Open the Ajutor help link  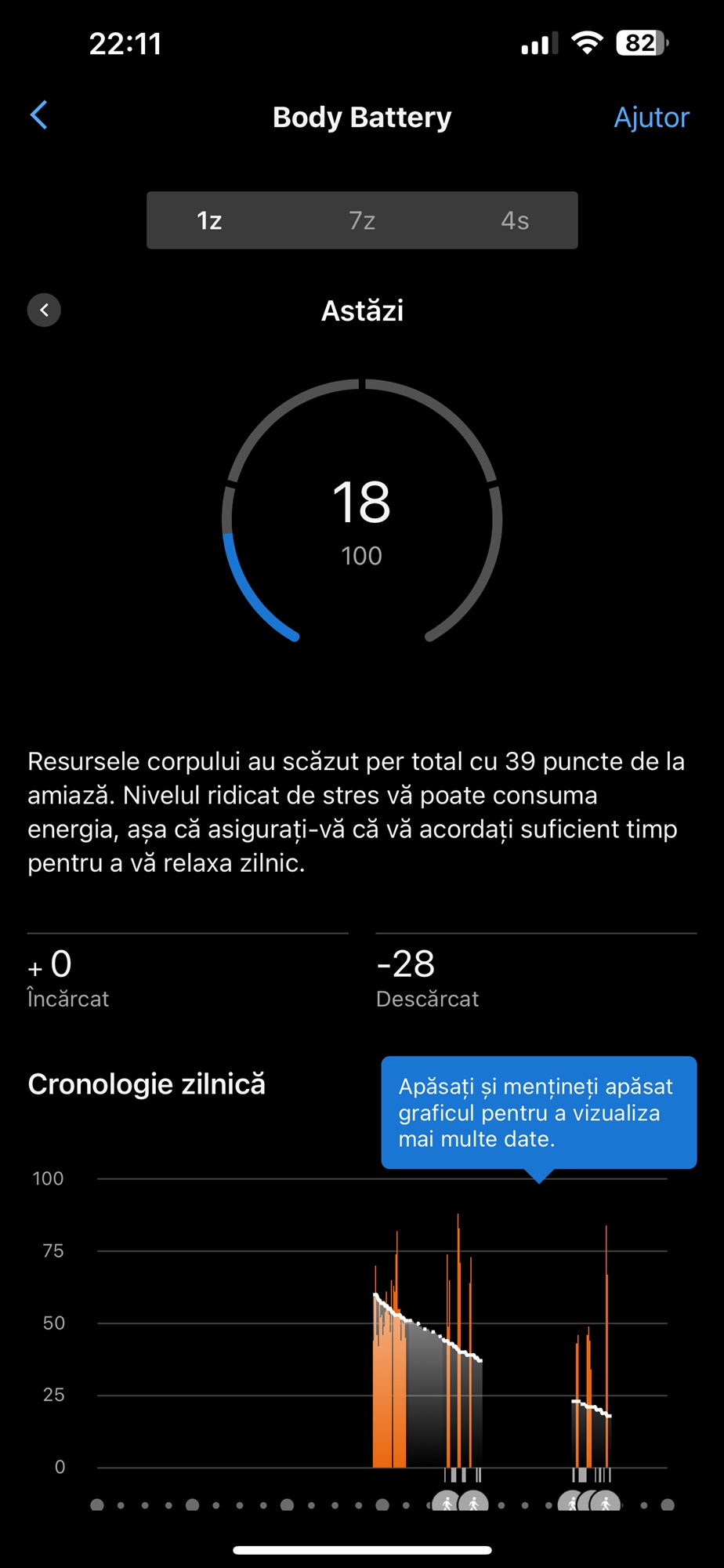(651, 117)
